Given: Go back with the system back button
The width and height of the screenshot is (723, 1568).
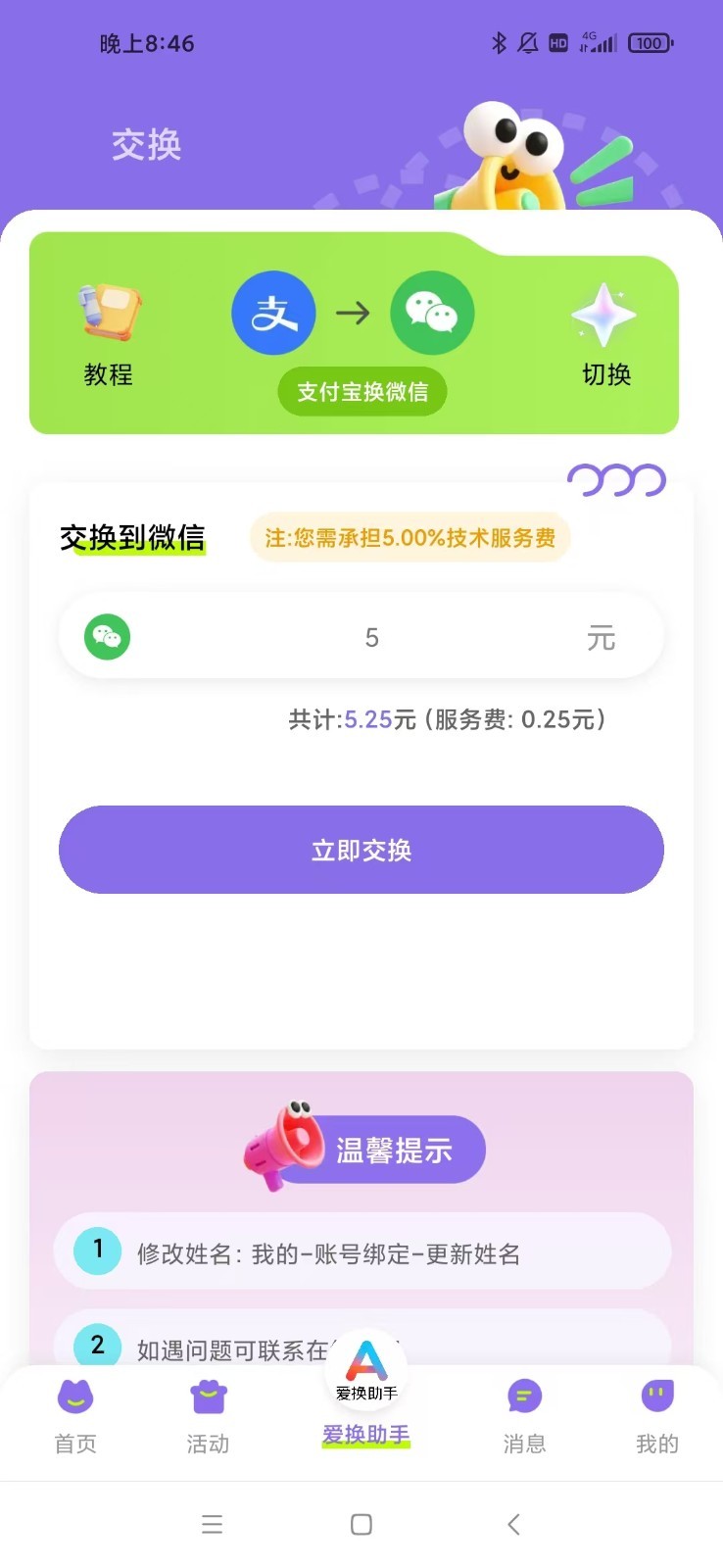Looking at the screenshot, I should pyautogui.click(x=513, y=1524).
